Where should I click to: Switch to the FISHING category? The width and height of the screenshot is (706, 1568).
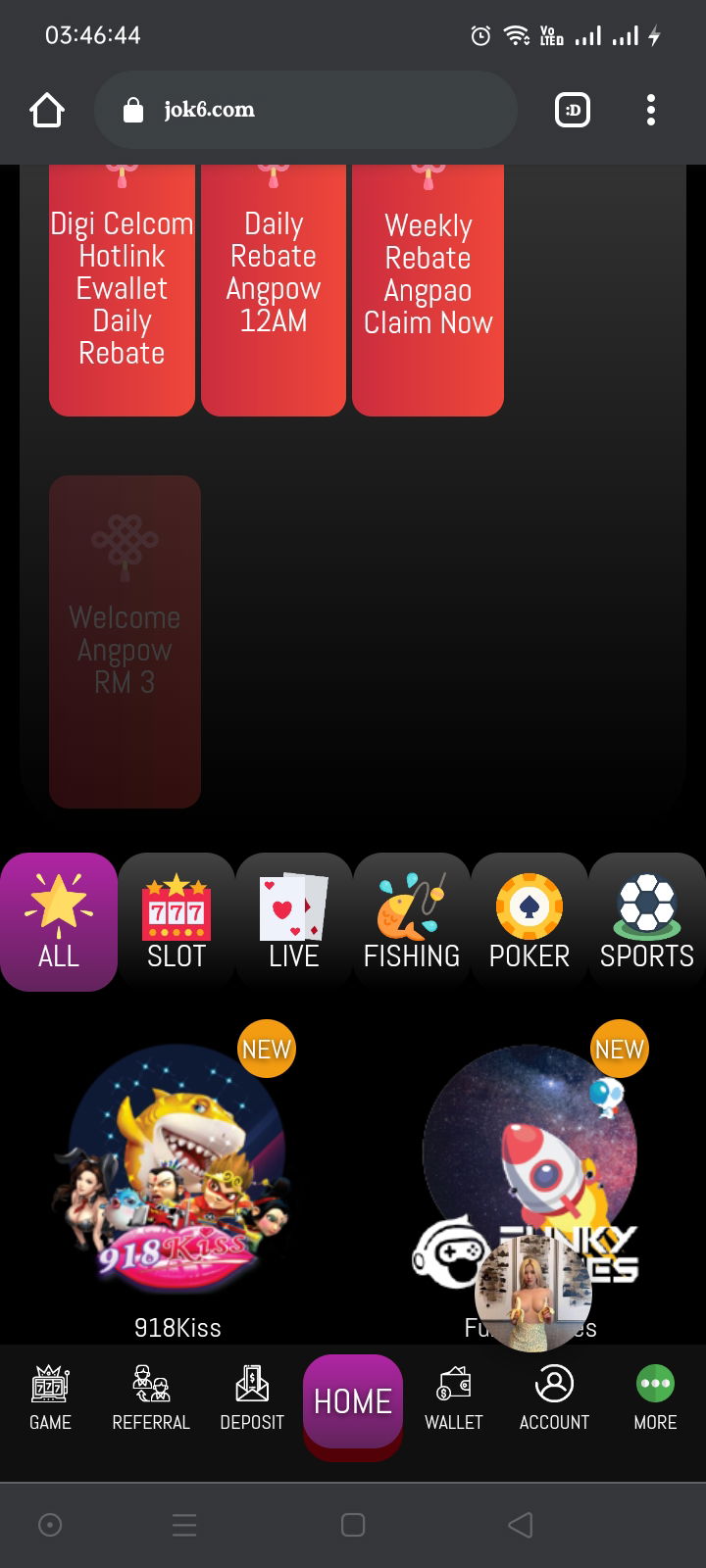coord(412,921)
